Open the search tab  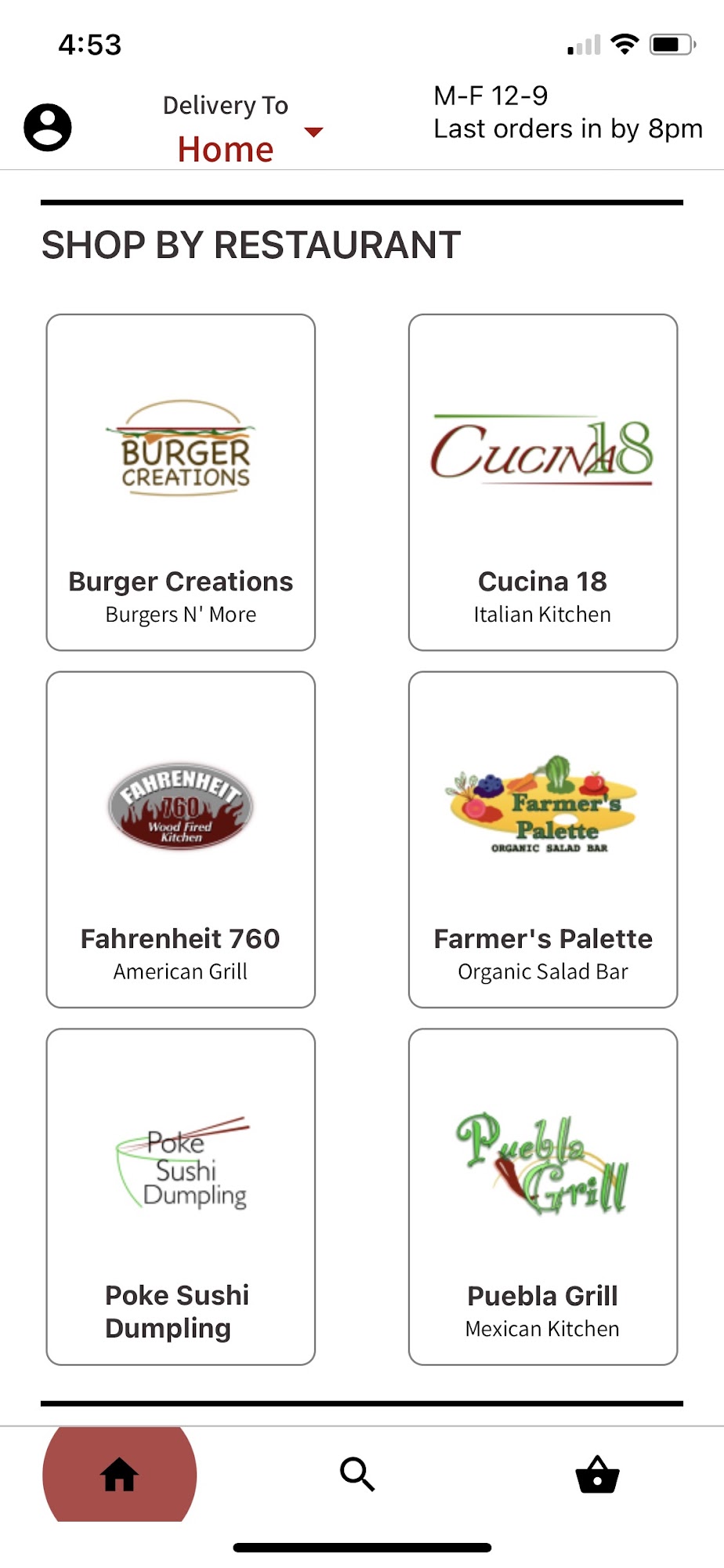[x=357, y=1475]
